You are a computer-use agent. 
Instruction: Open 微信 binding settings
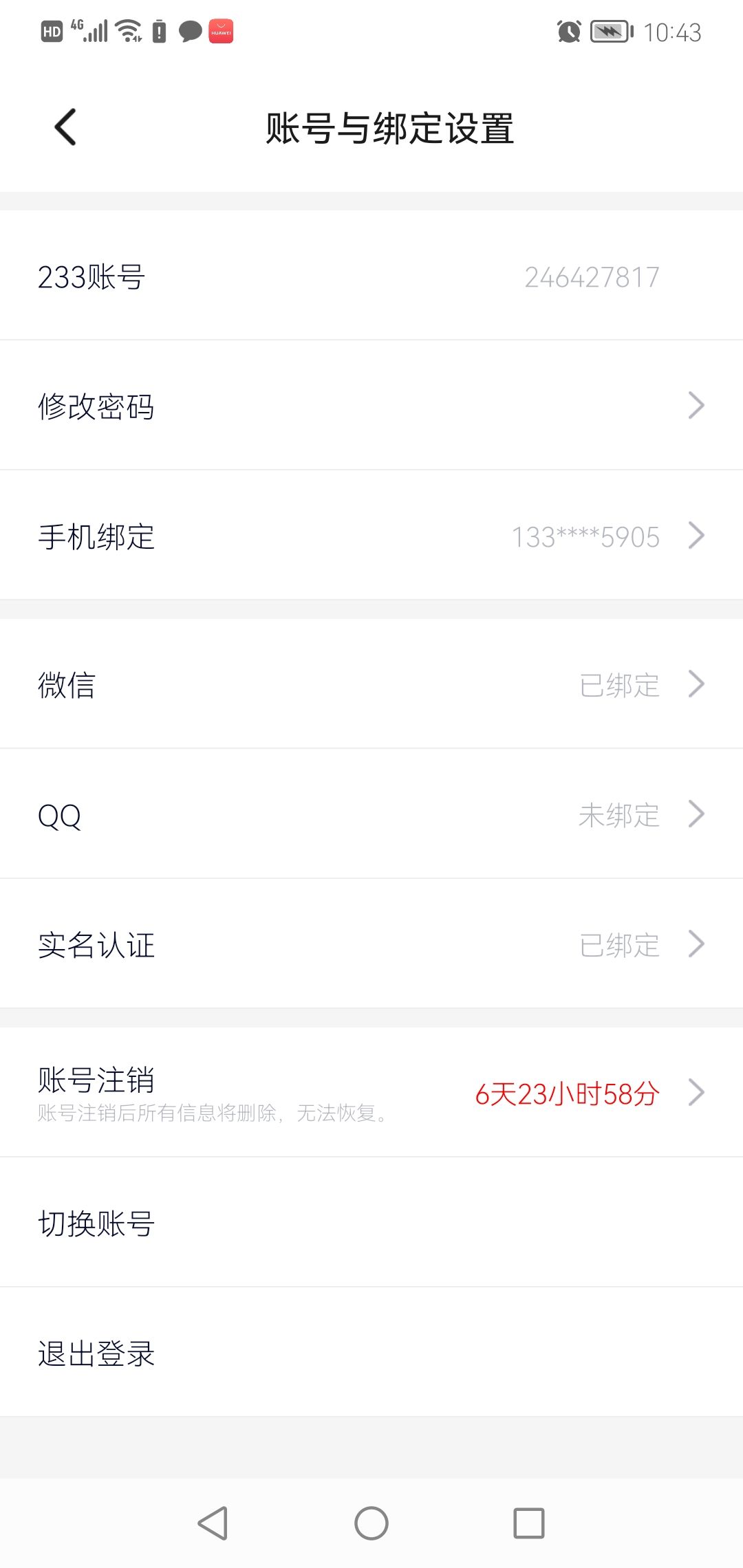click(x=371, y=684)
